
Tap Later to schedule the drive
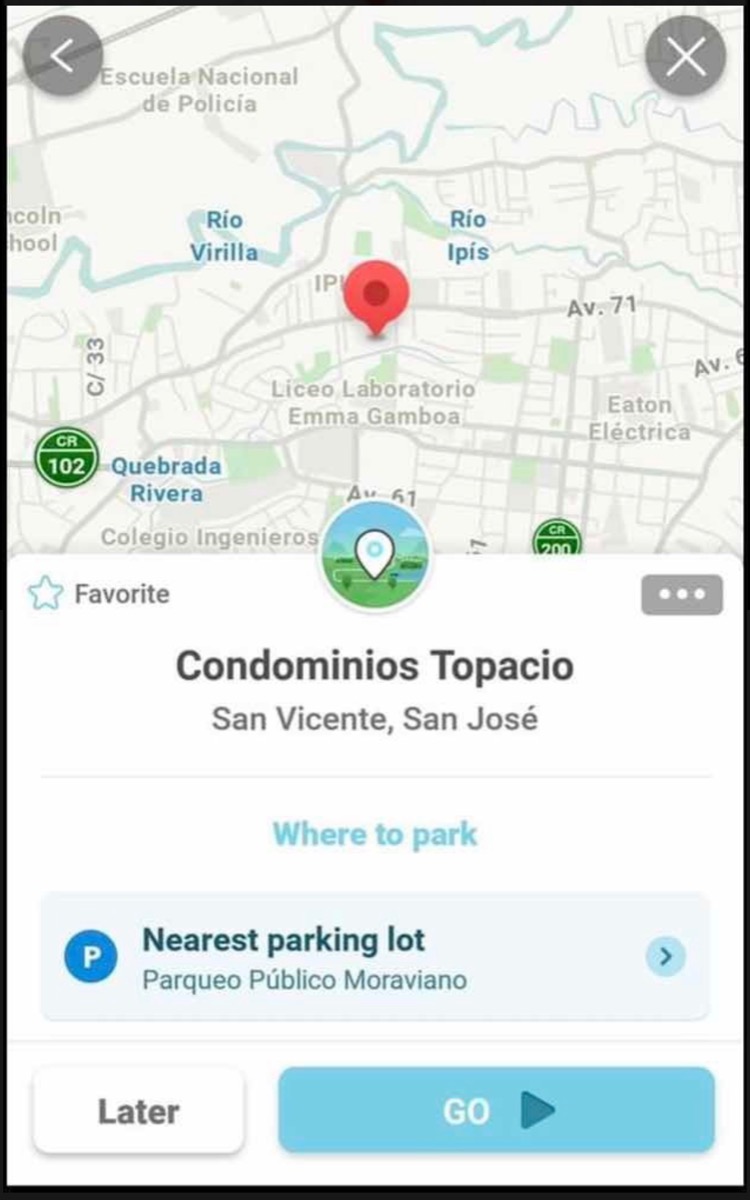[x=138, y=1111]
